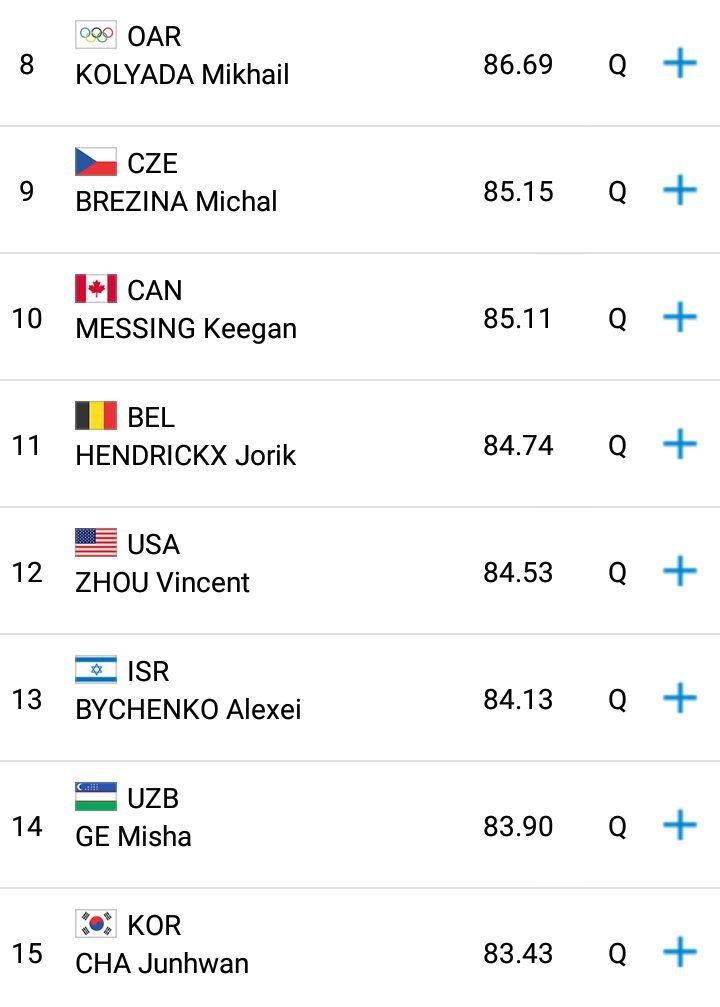720x1007 pixels.
Task: Expand CHA Junhwan's score details
Action: coord(680,952)
